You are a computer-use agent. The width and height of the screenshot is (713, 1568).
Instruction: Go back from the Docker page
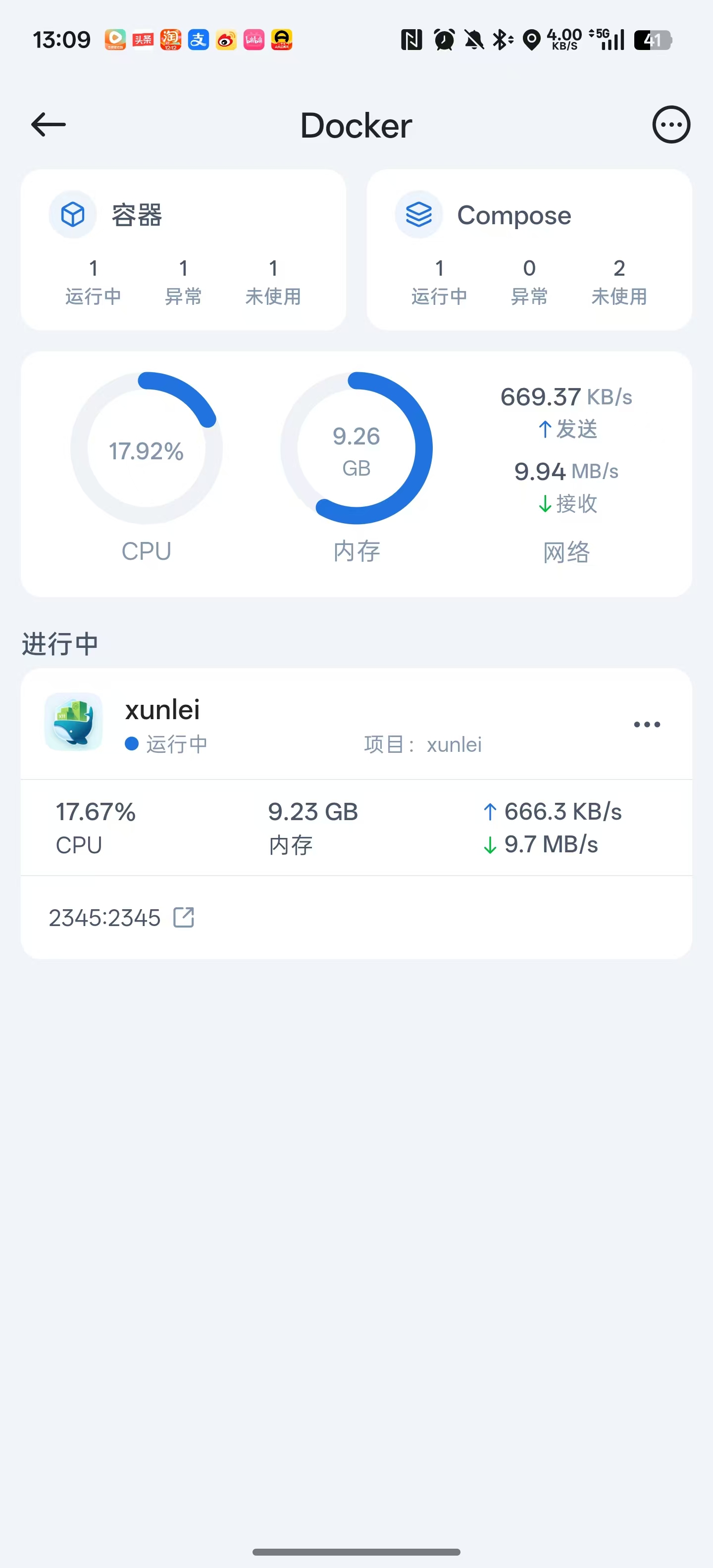click(x=48, y=125)
